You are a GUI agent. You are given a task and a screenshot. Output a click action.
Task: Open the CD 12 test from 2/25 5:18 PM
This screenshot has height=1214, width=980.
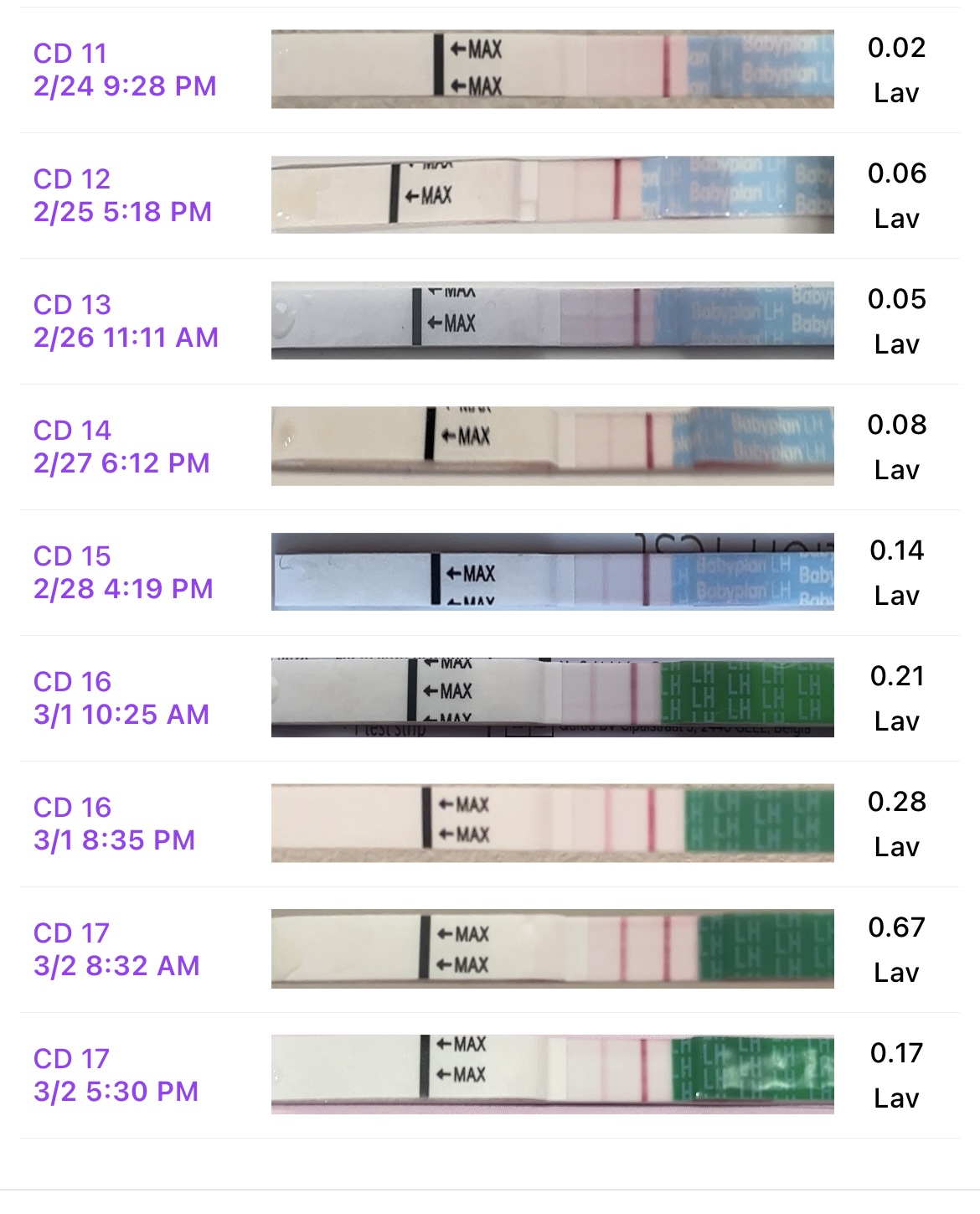pyautogui.click(x=123, y=195)
